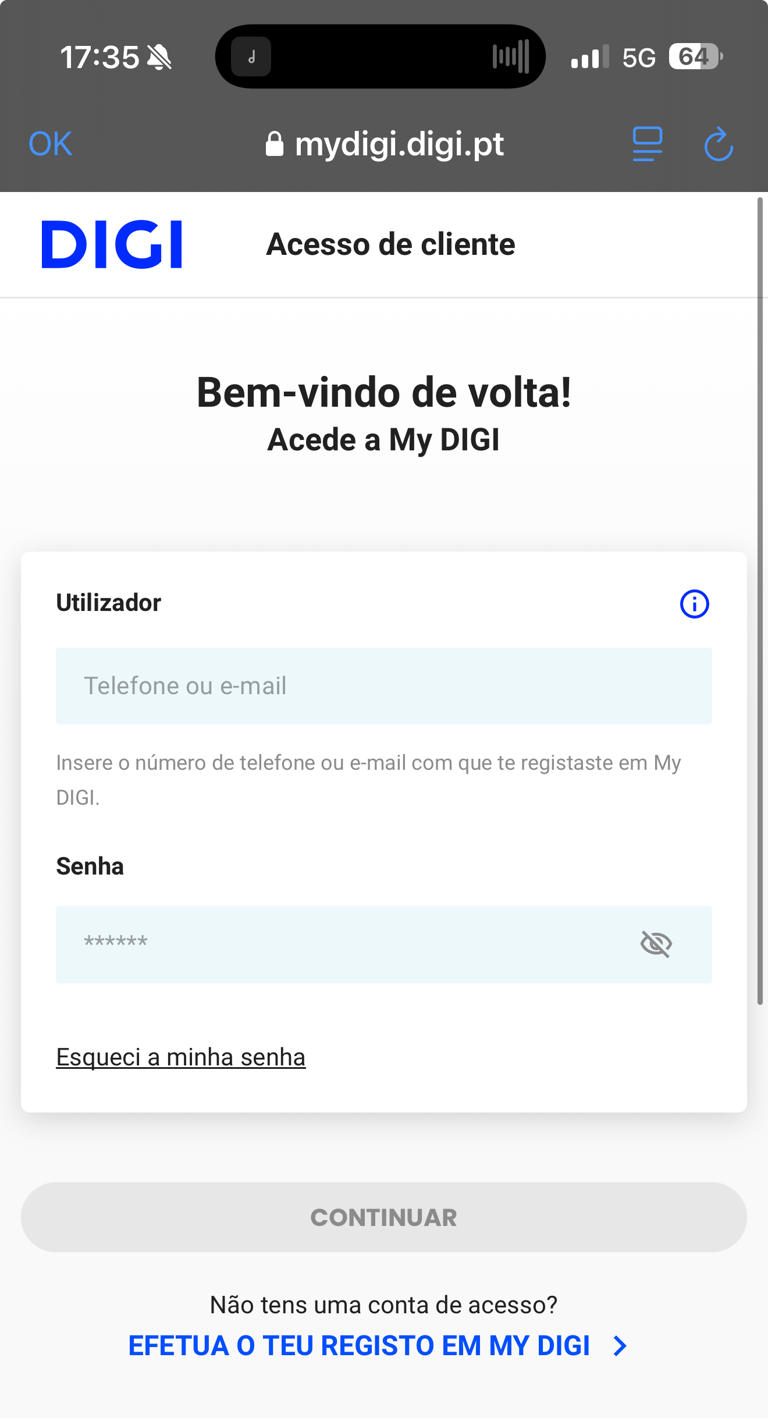Open EFETUA O TEU REGISTO EM MY DIGI
Screen dimensions: 768x1418
click(359, 1346)
